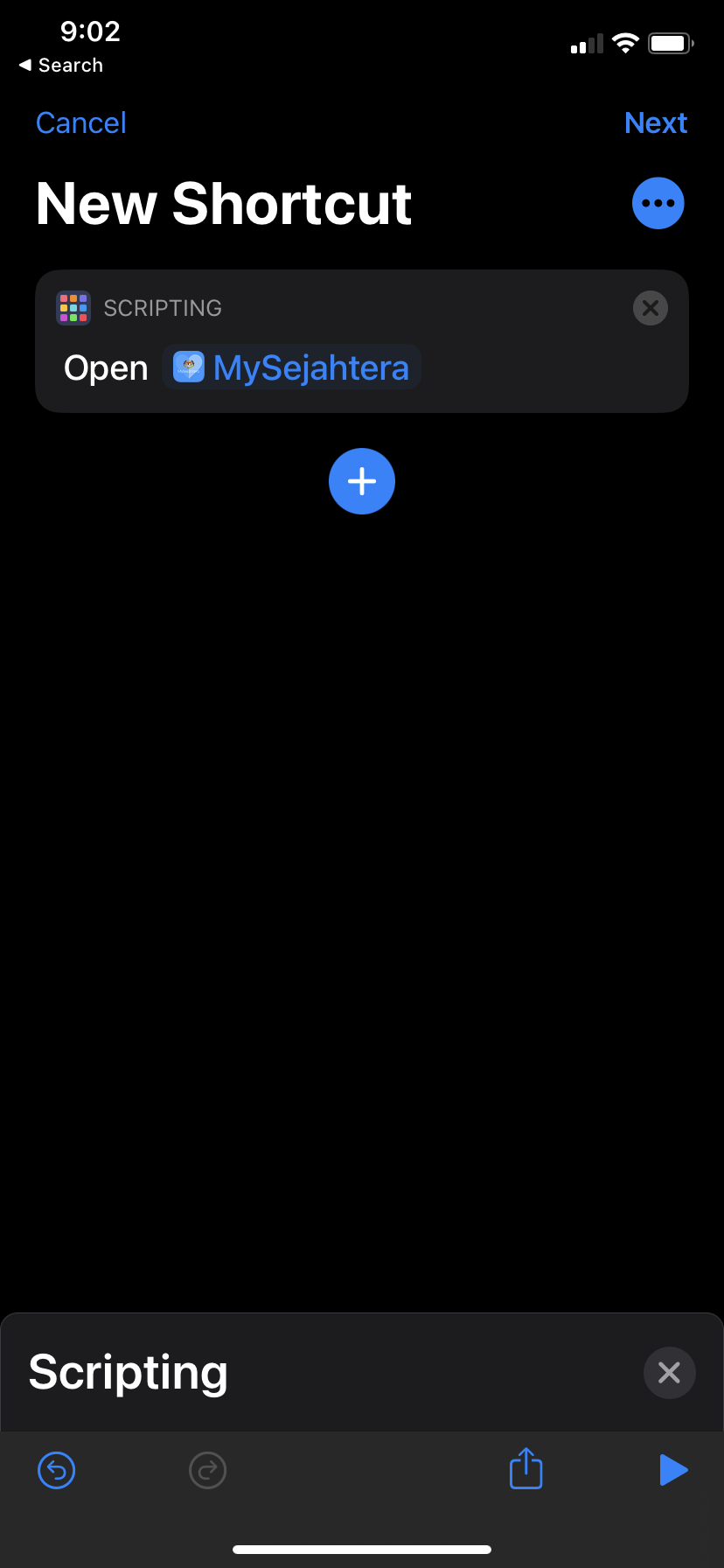Add a new action with plus button
Viewport: 724px width, 1568px height.
(362, 481)
